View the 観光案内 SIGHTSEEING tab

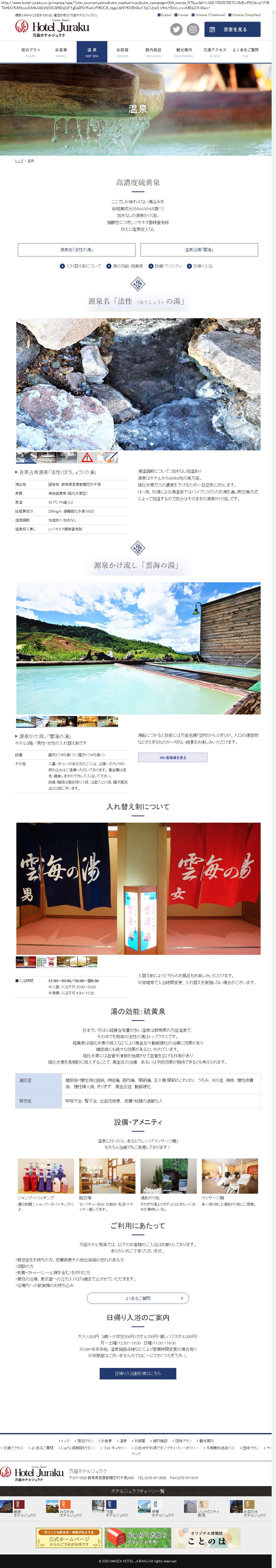(x=184, y=52)
